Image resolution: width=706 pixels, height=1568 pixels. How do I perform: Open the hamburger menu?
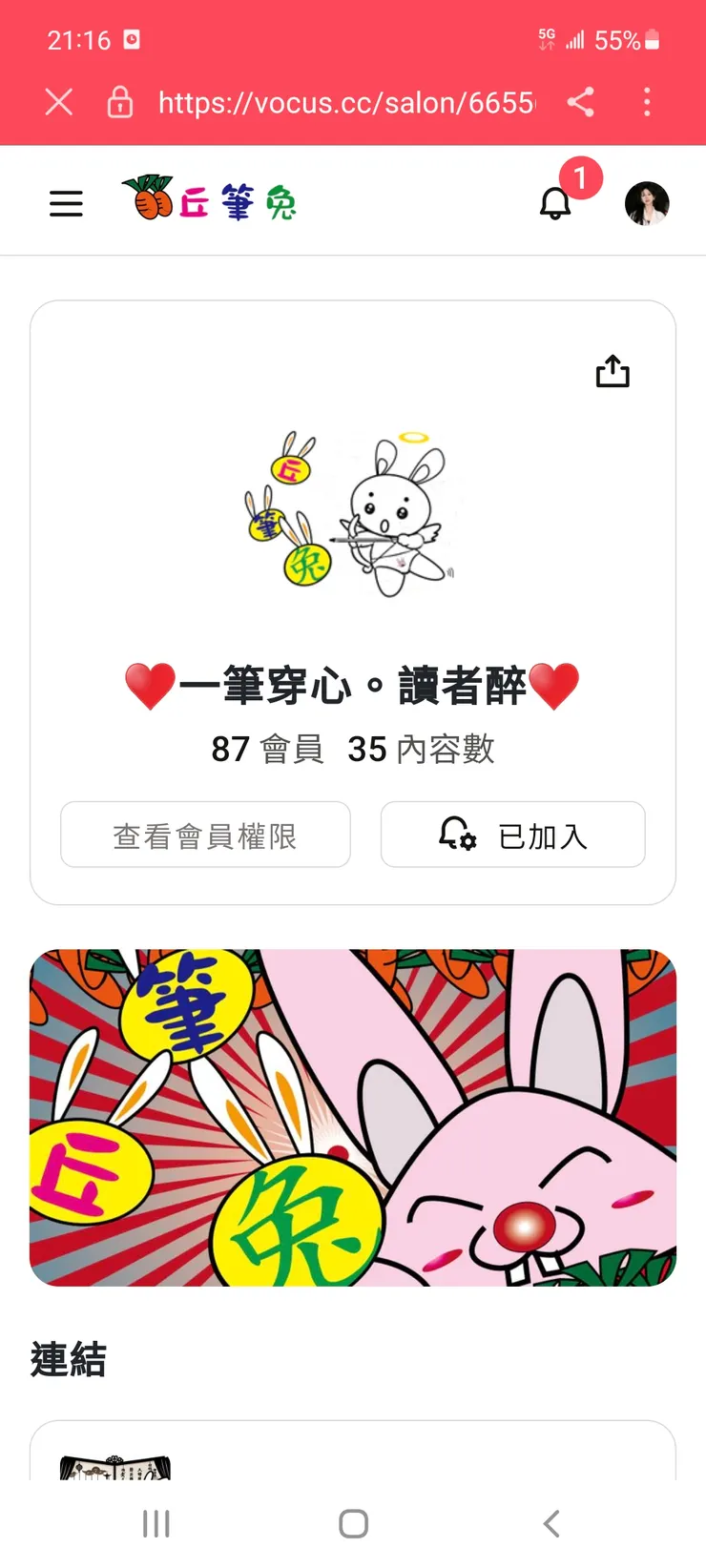click(65, 202)
